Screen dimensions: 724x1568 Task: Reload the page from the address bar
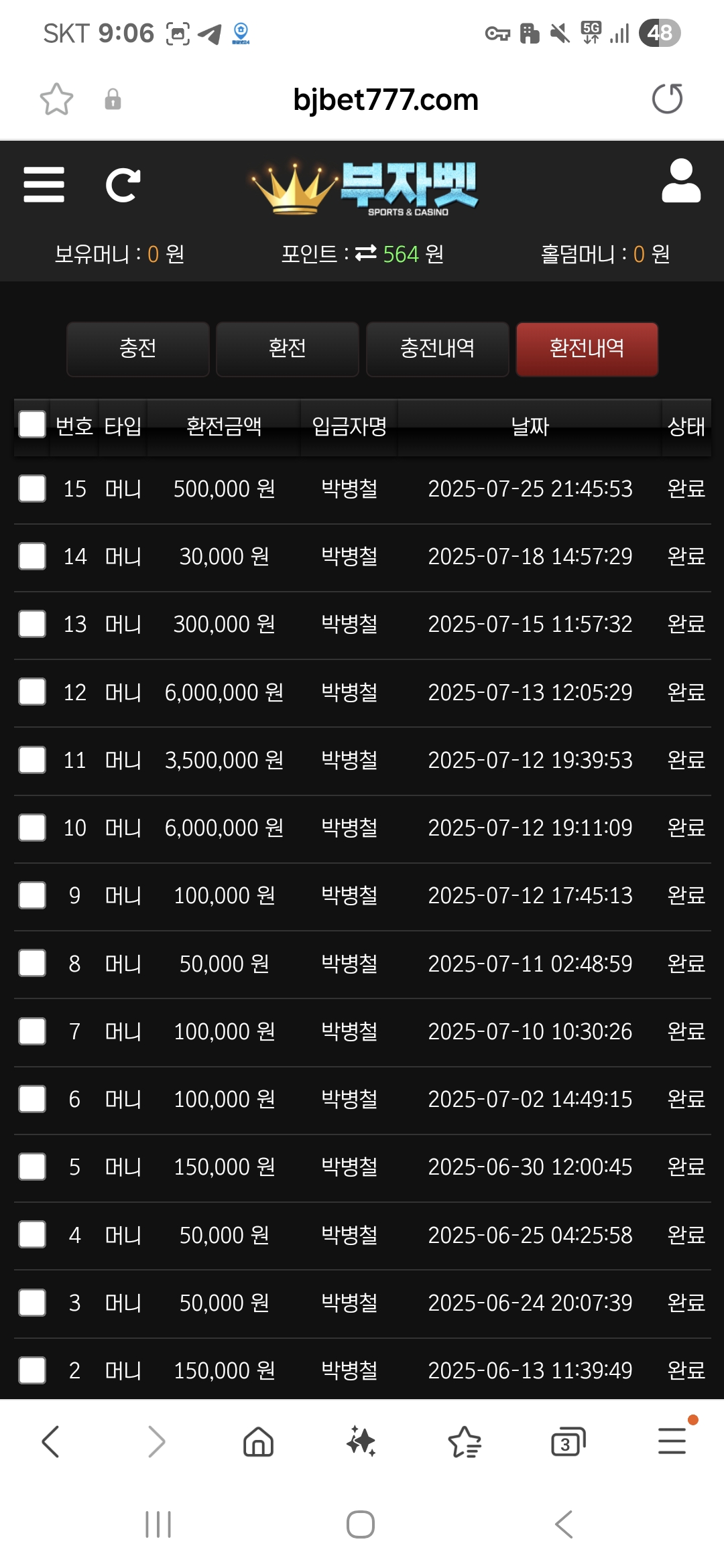click(x=667, y=99)
